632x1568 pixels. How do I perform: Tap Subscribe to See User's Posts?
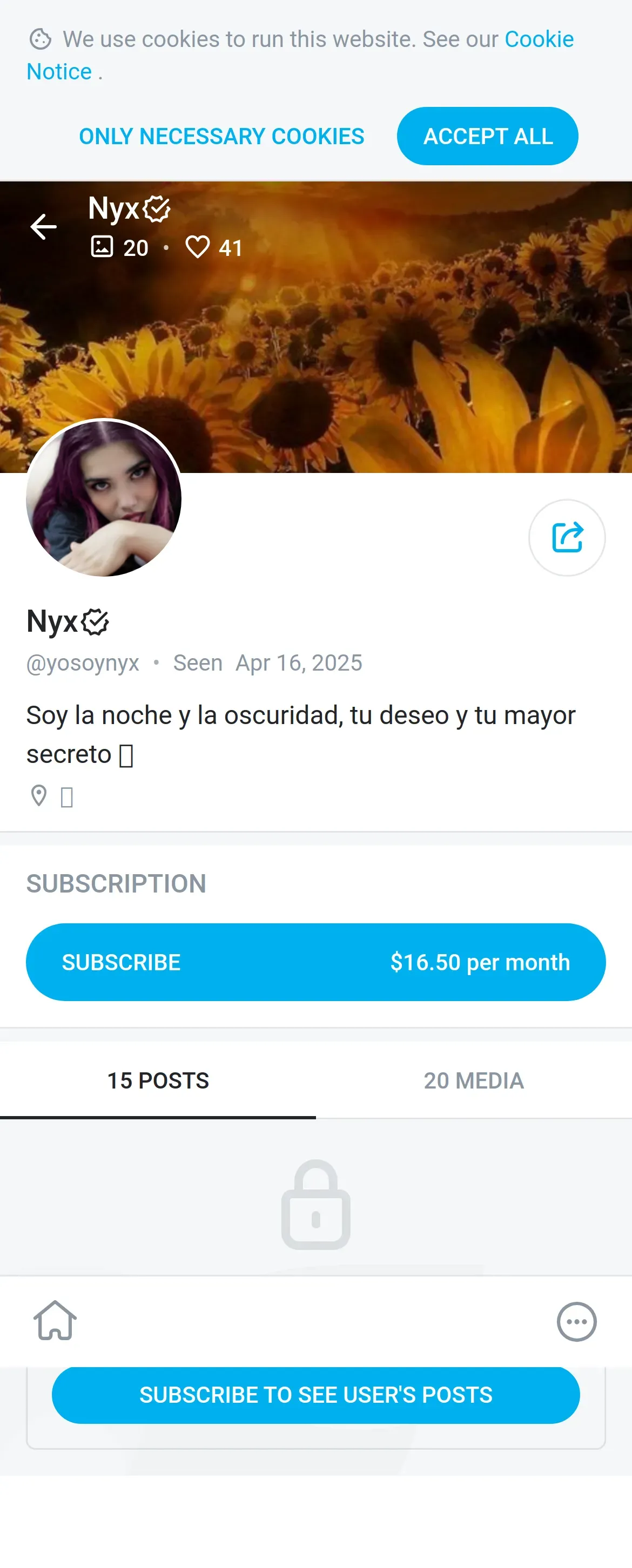315,1395
